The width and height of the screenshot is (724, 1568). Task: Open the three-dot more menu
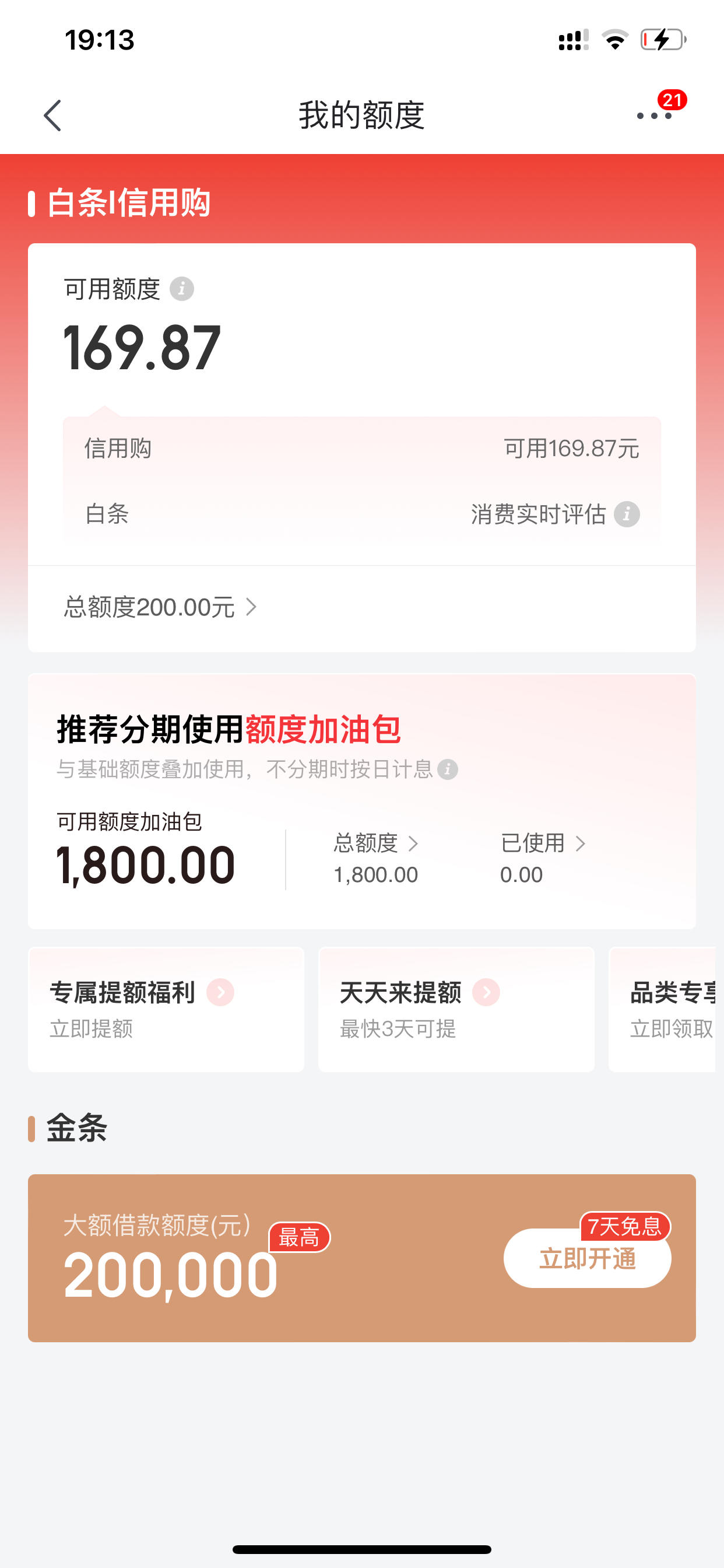click(654, 116)
